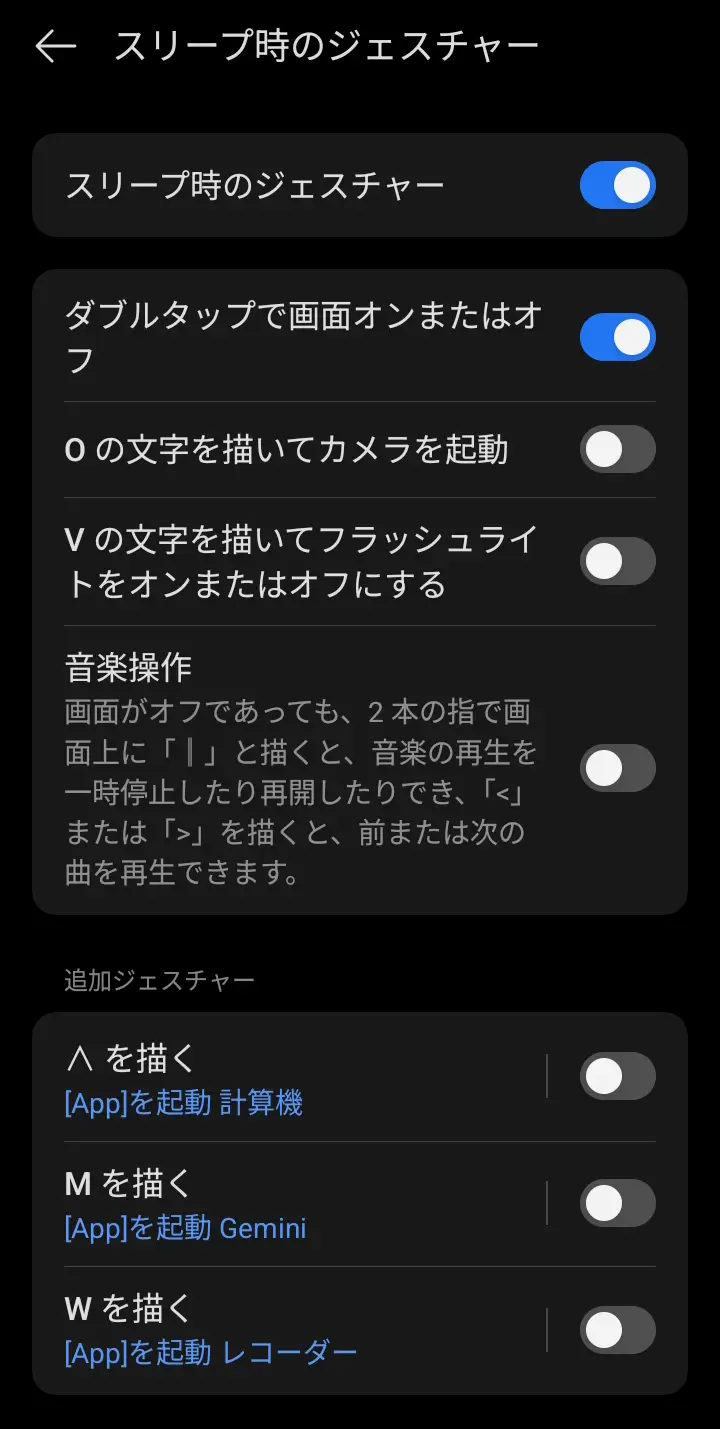Turn off double-tap to wake screen
720x1429 pixels.
click(x=617, y=337)
